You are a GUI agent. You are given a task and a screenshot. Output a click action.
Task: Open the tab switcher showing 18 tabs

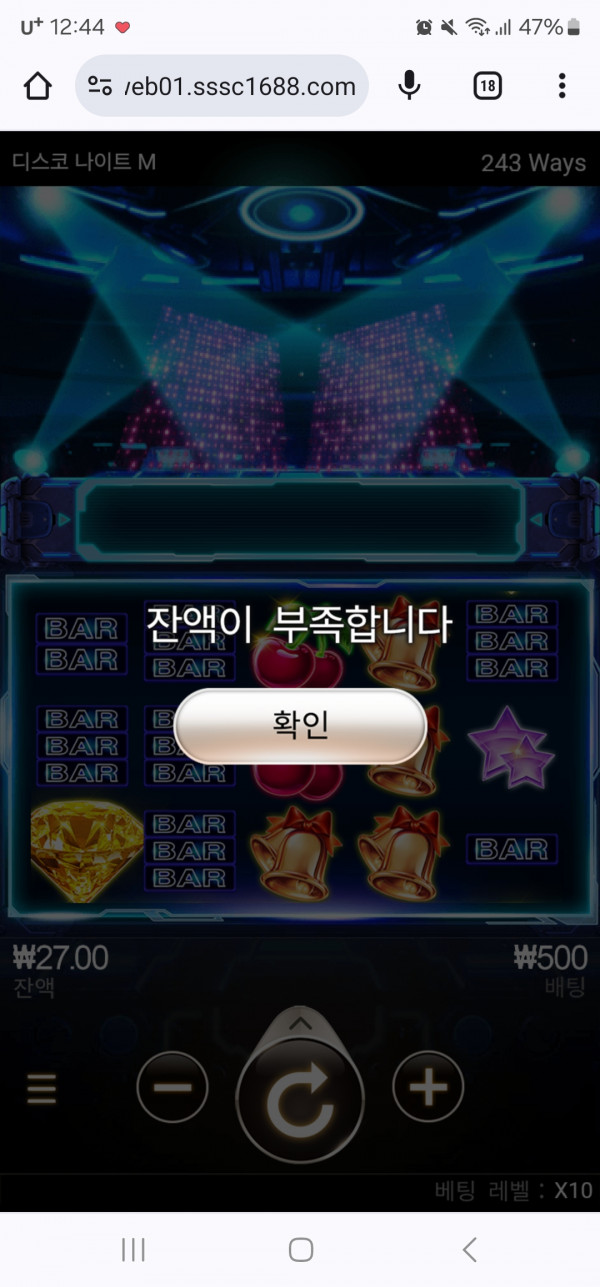click(487, 86)
